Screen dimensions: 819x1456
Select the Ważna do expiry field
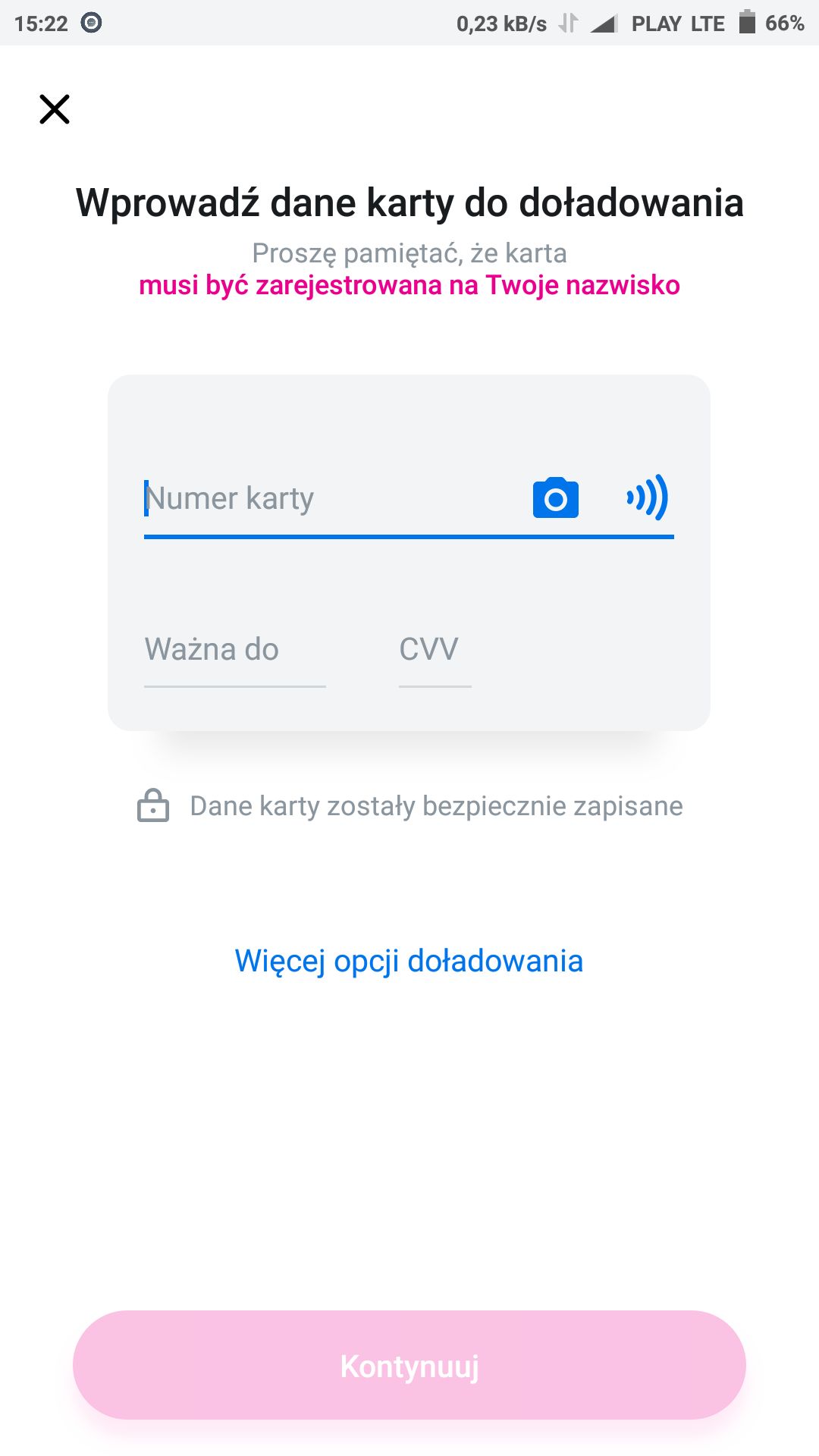coord(234,651)
